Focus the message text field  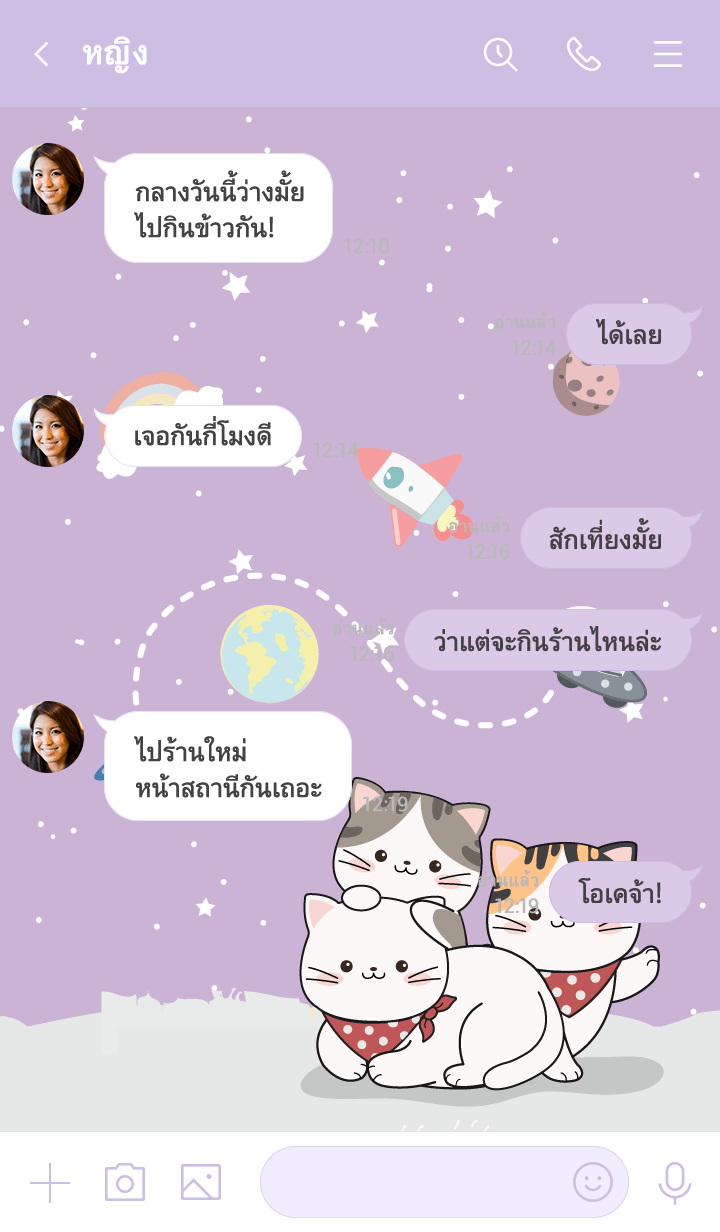click(x=410, y=1182)
